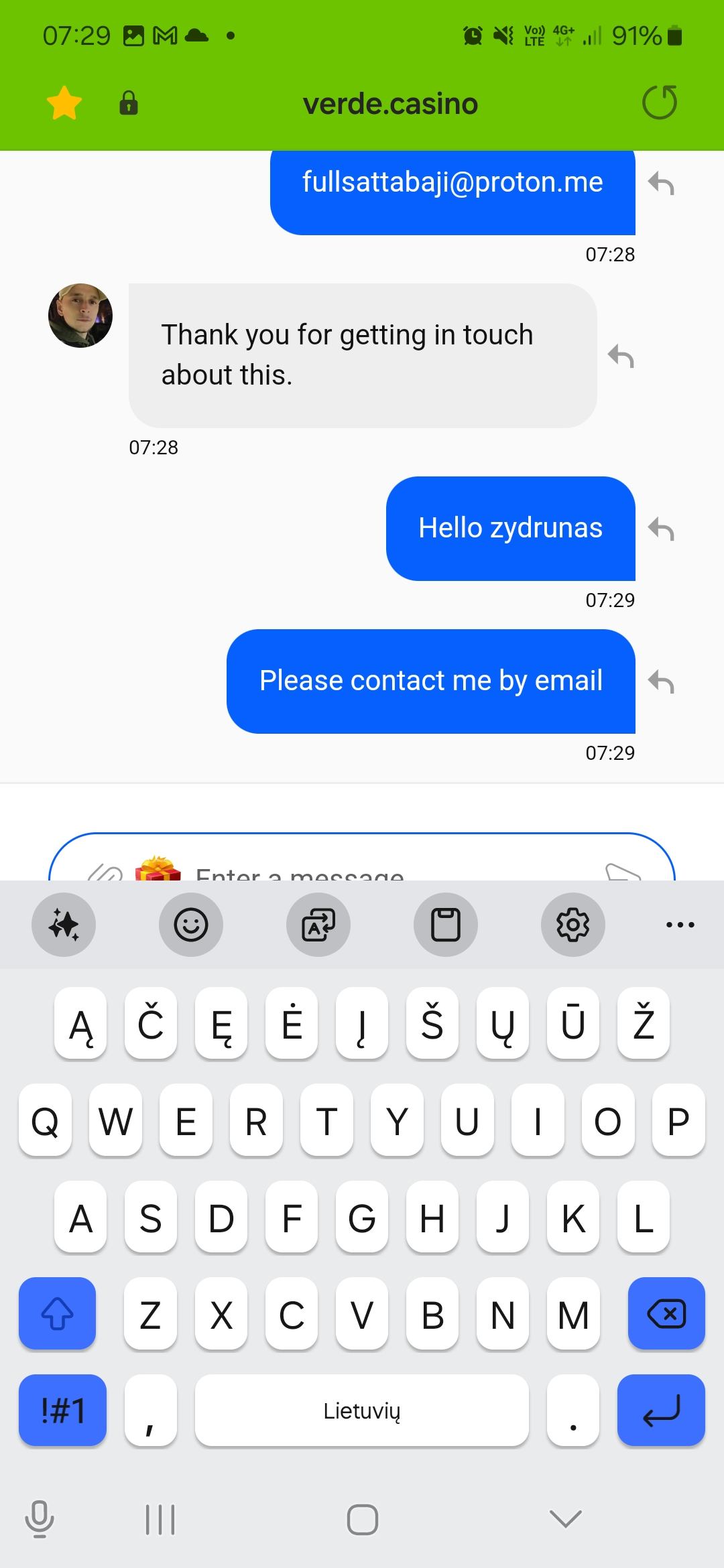Open the agent's profile picture
724x1568 pixels.
80,316
